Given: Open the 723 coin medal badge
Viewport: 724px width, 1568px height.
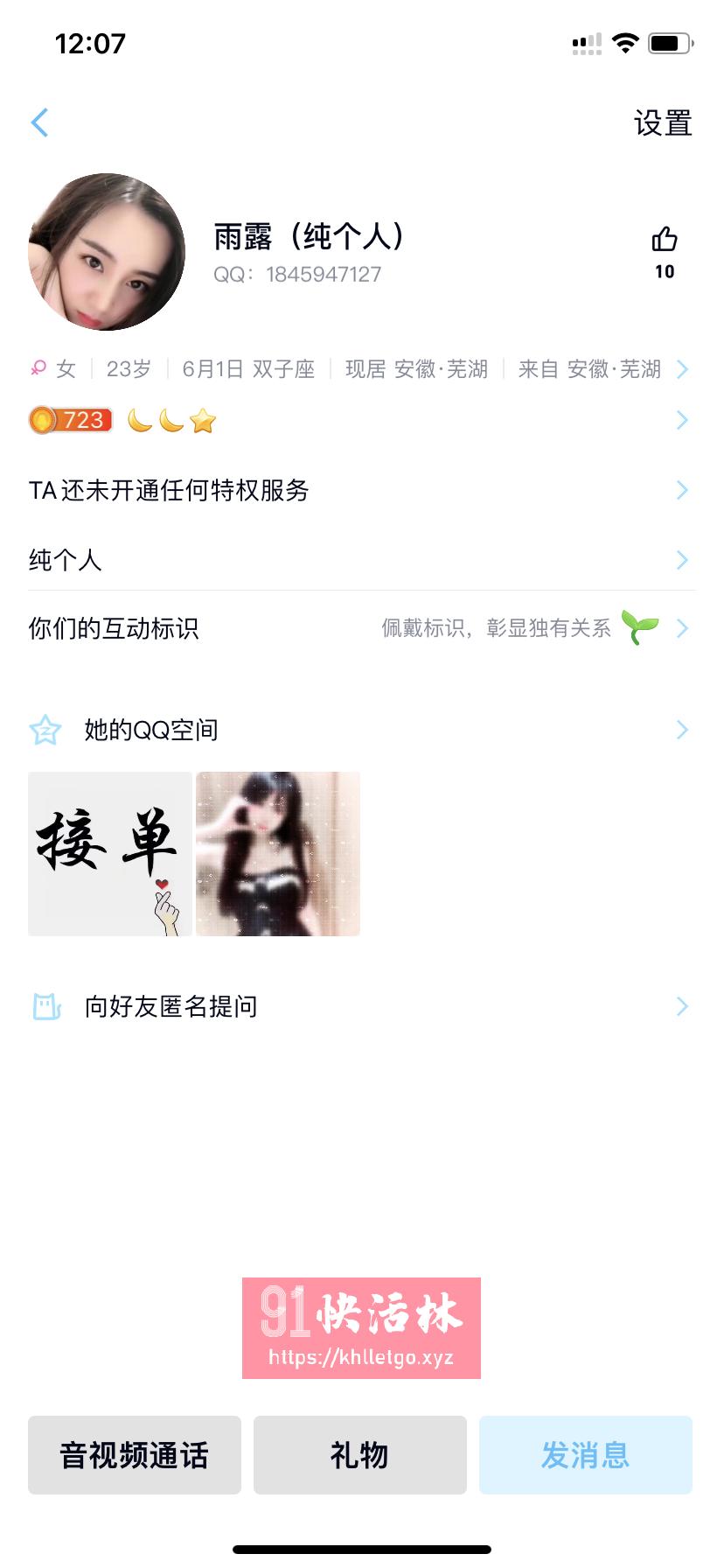Looking at the screenshot, I should click(70, 420).
